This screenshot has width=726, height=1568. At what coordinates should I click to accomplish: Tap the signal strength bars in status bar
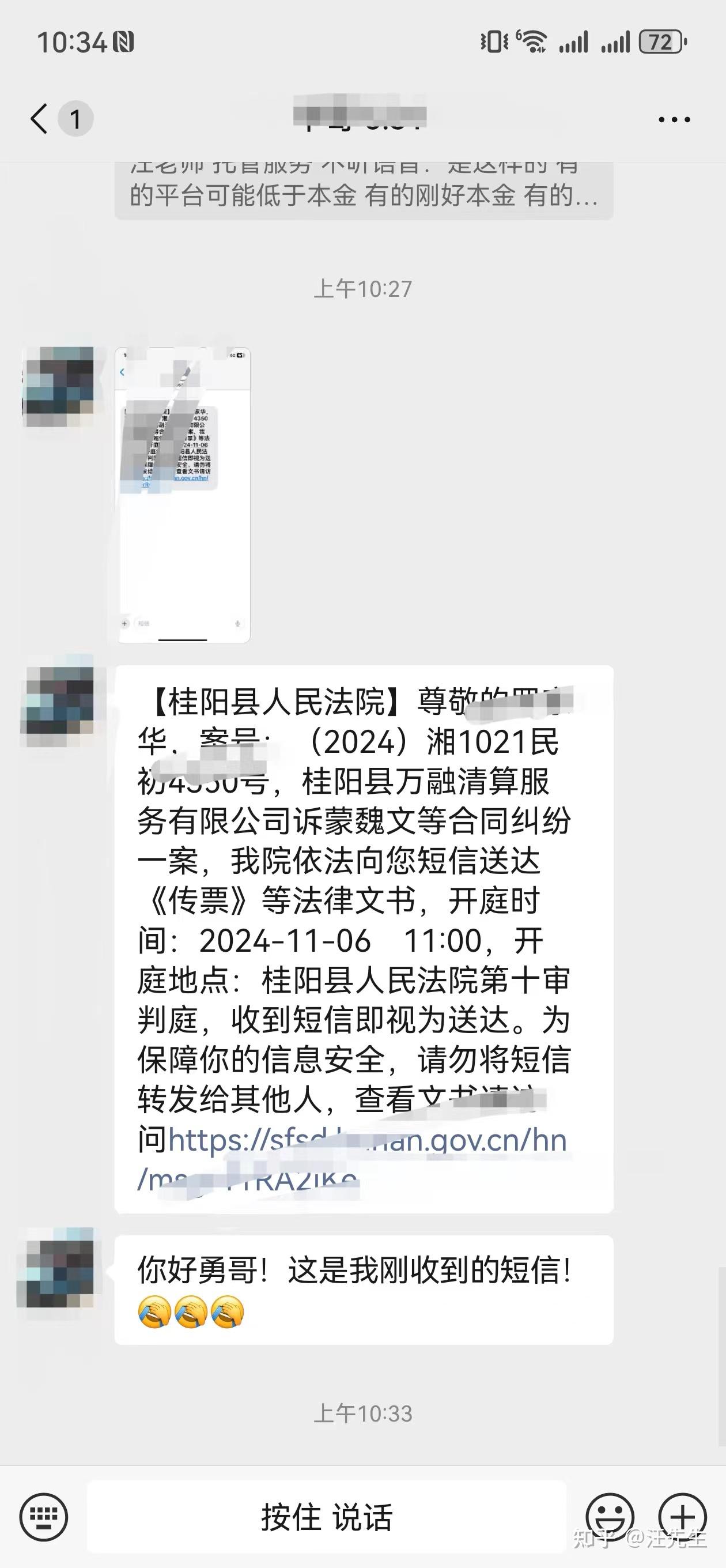coord(575,42)
